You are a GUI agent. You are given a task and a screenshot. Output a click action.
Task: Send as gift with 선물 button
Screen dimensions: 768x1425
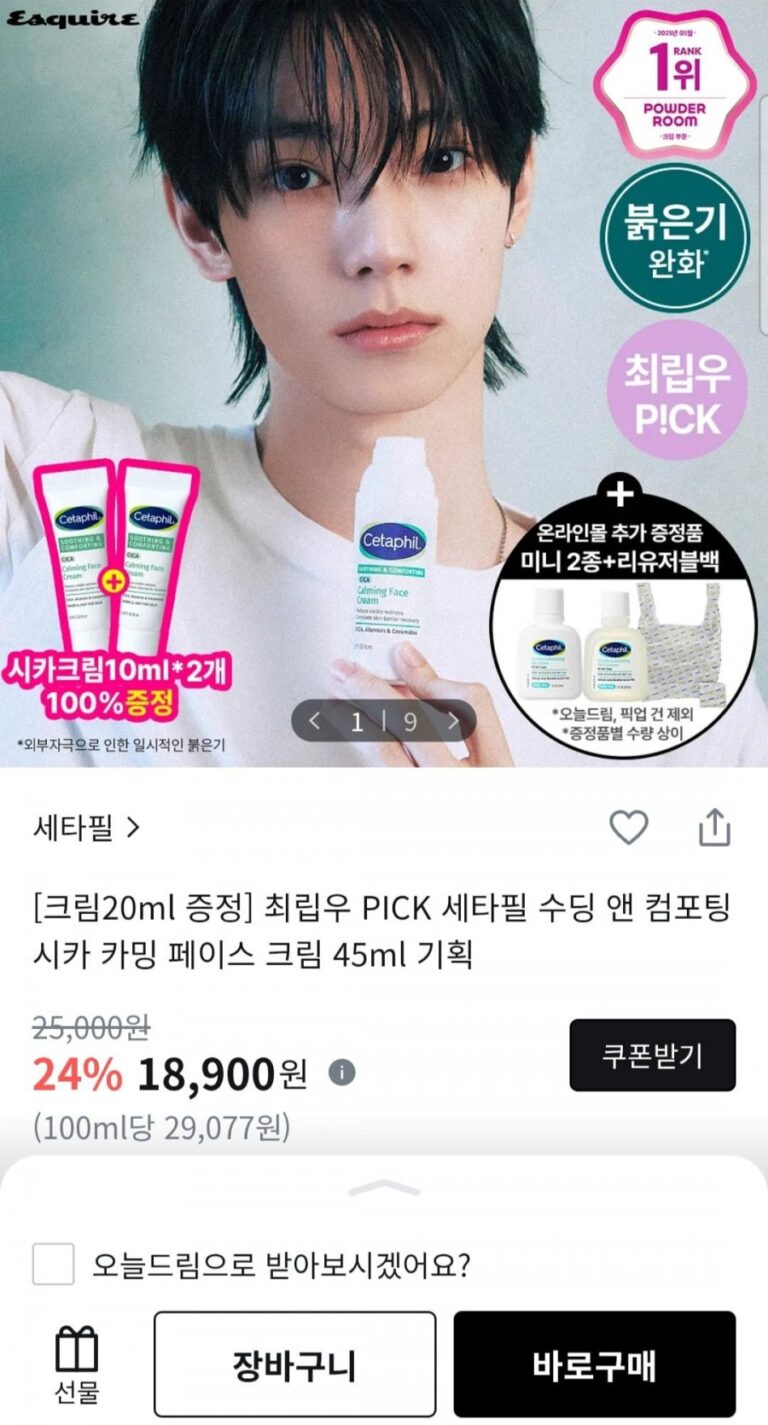[x=76, y=1362]
